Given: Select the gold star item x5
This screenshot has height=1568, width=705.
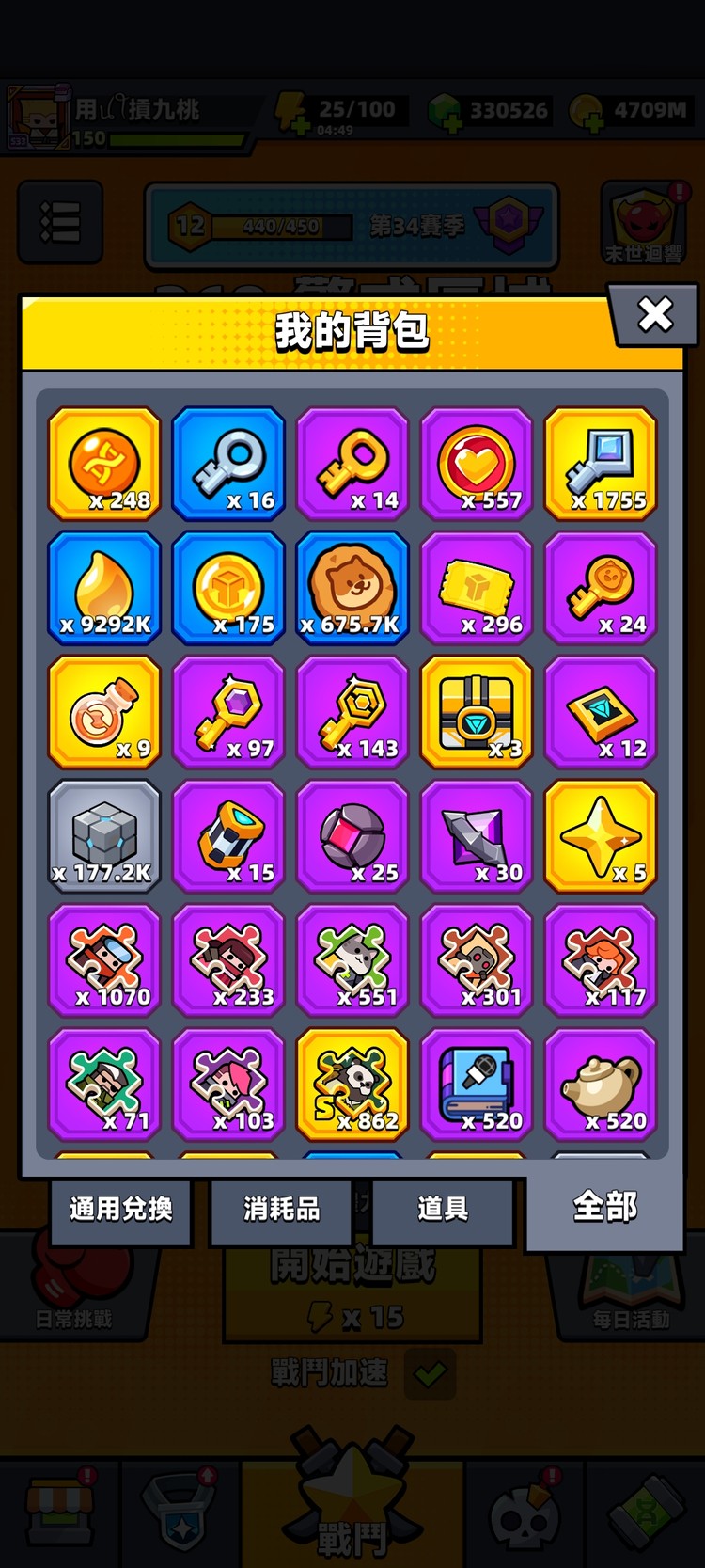Looking at the screenshot, I should (x=601, y=835).
